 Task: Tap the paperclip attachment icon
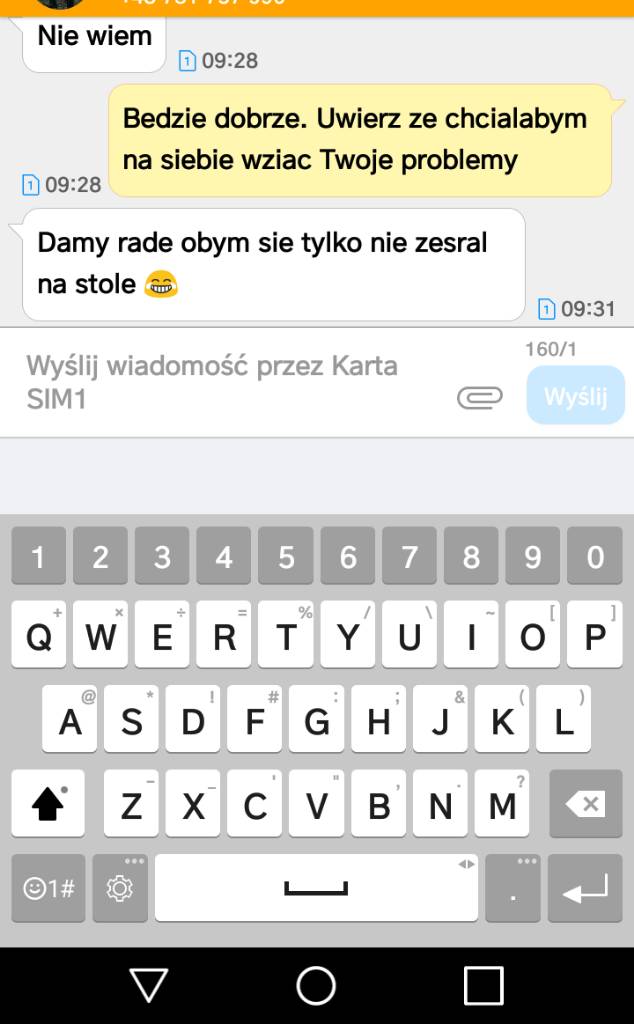[x=480, y=397]
